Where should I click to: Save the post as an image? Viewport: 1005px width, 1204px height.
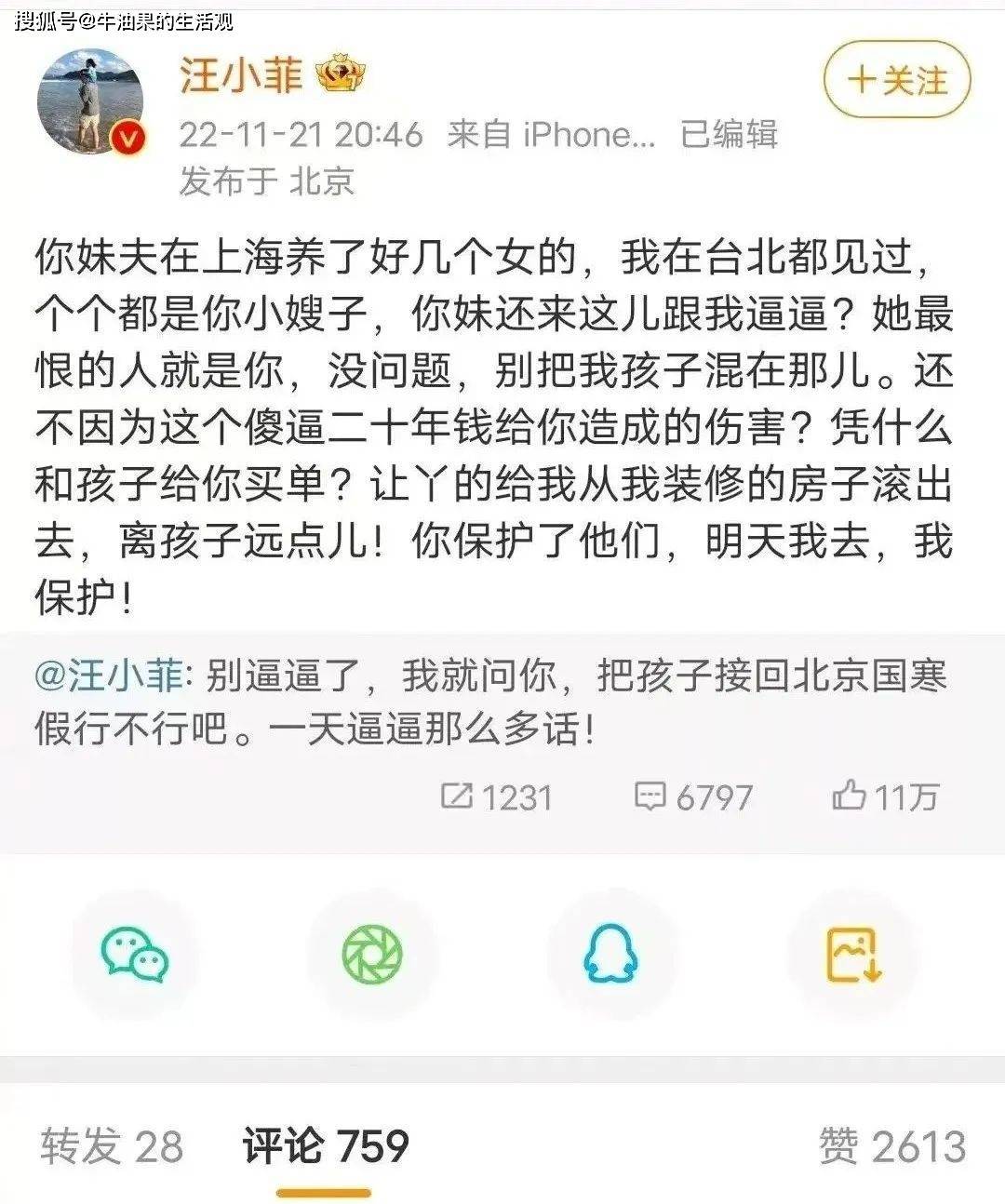pyautogui.click(x=852, y=954)
